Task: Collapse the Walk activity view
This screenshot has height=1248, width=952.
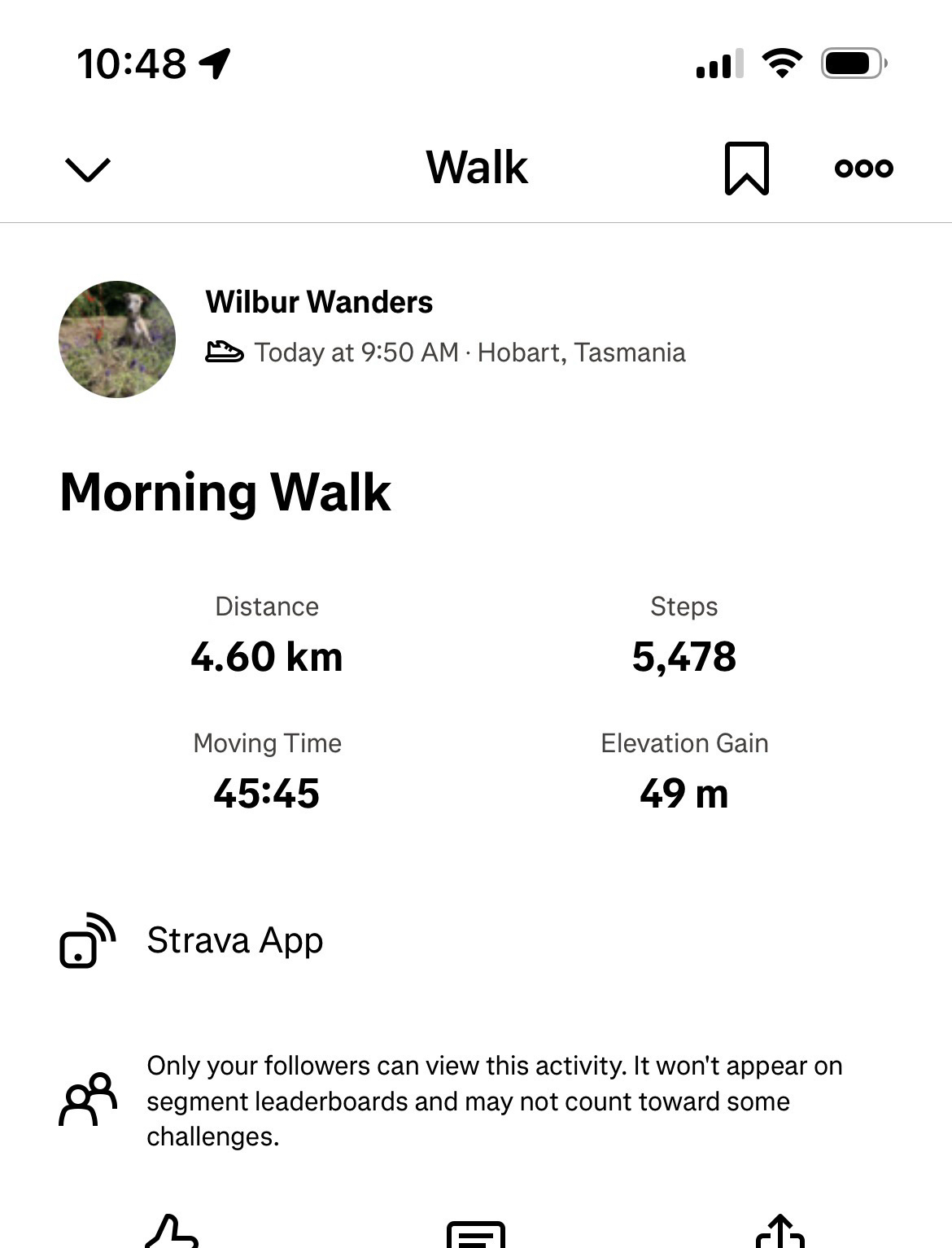Action: 87,169
